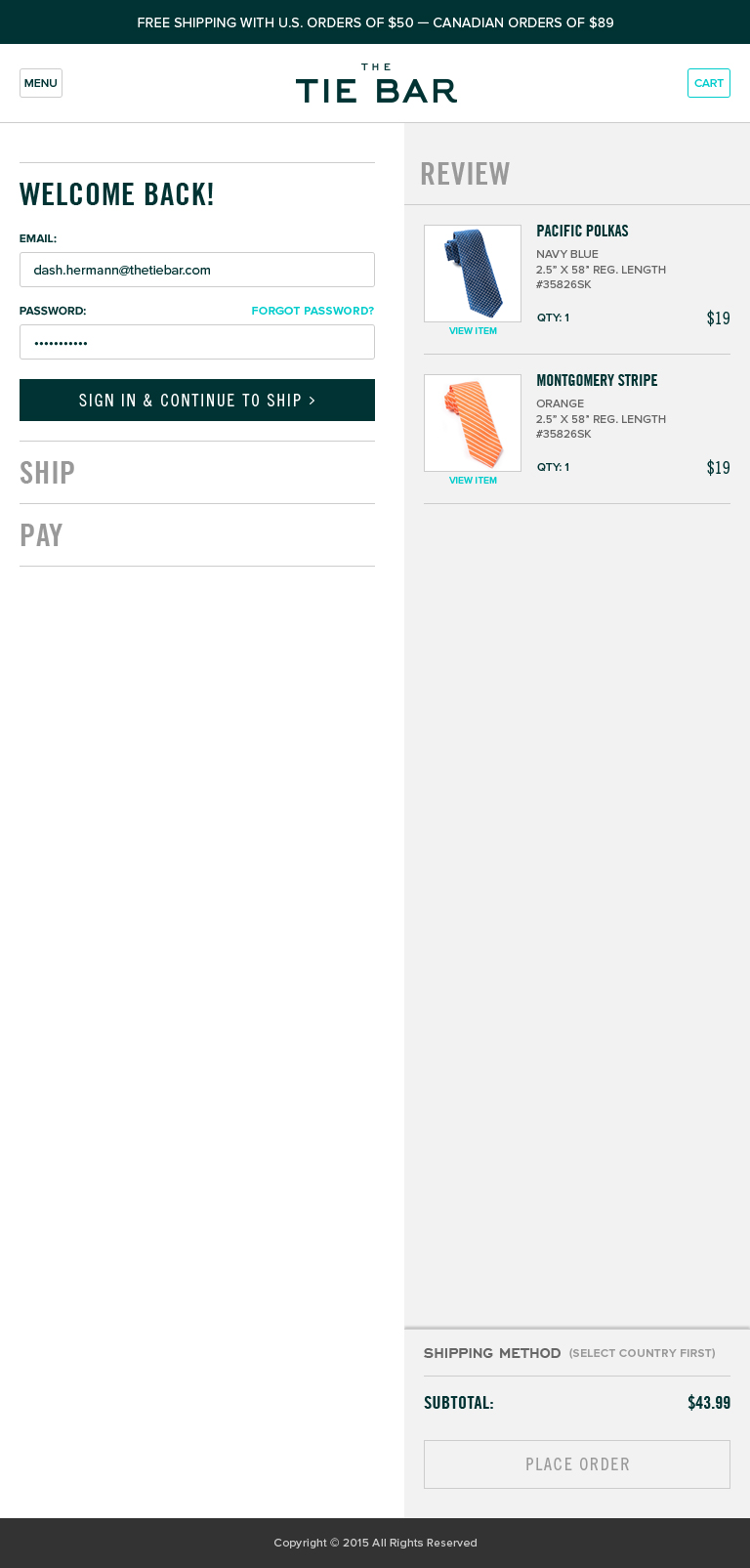Open the CART button
The height and width of the screenshot is (1568, 750).
709,83
